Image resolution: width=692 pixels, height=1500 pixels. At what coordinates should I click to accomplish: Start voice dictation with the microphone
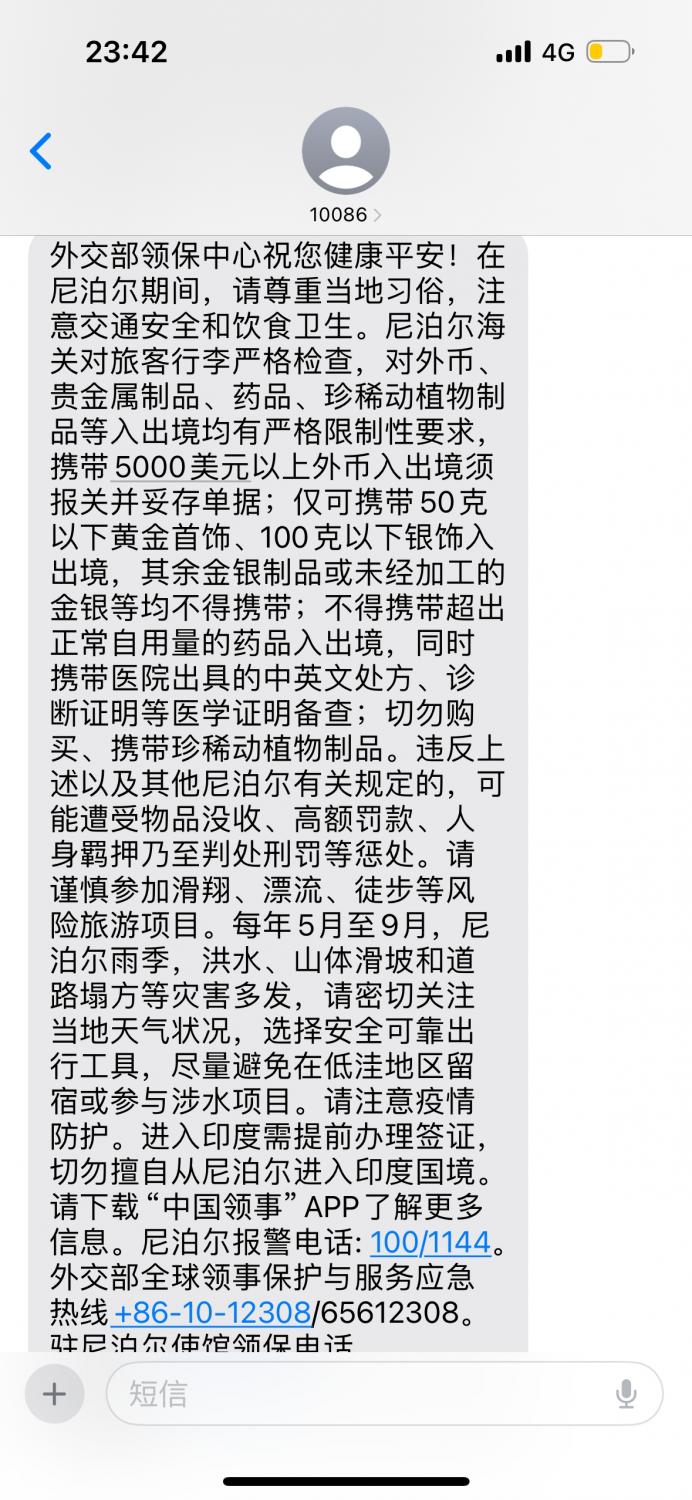click(x=626, y=1394)
